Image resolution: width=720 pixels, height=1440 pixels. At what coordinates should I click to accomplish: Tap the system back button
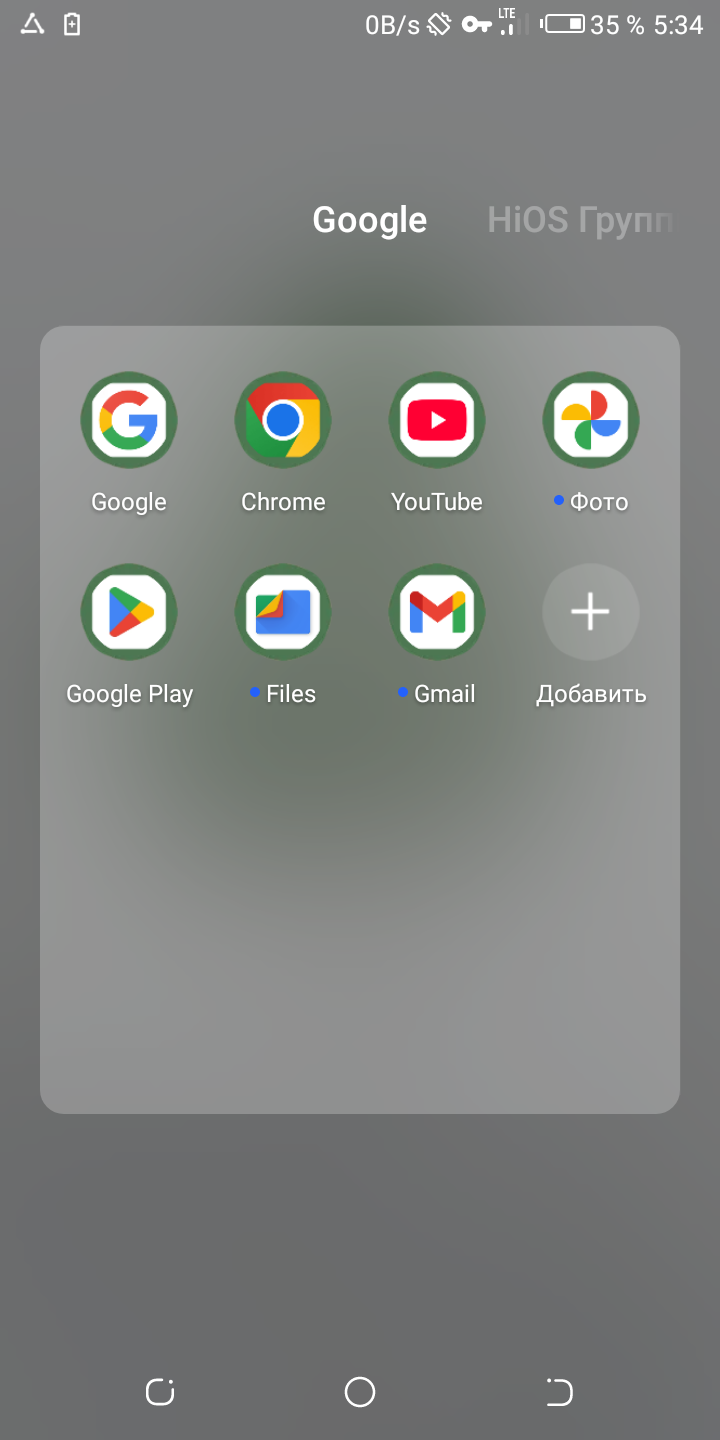[560, 1392]
